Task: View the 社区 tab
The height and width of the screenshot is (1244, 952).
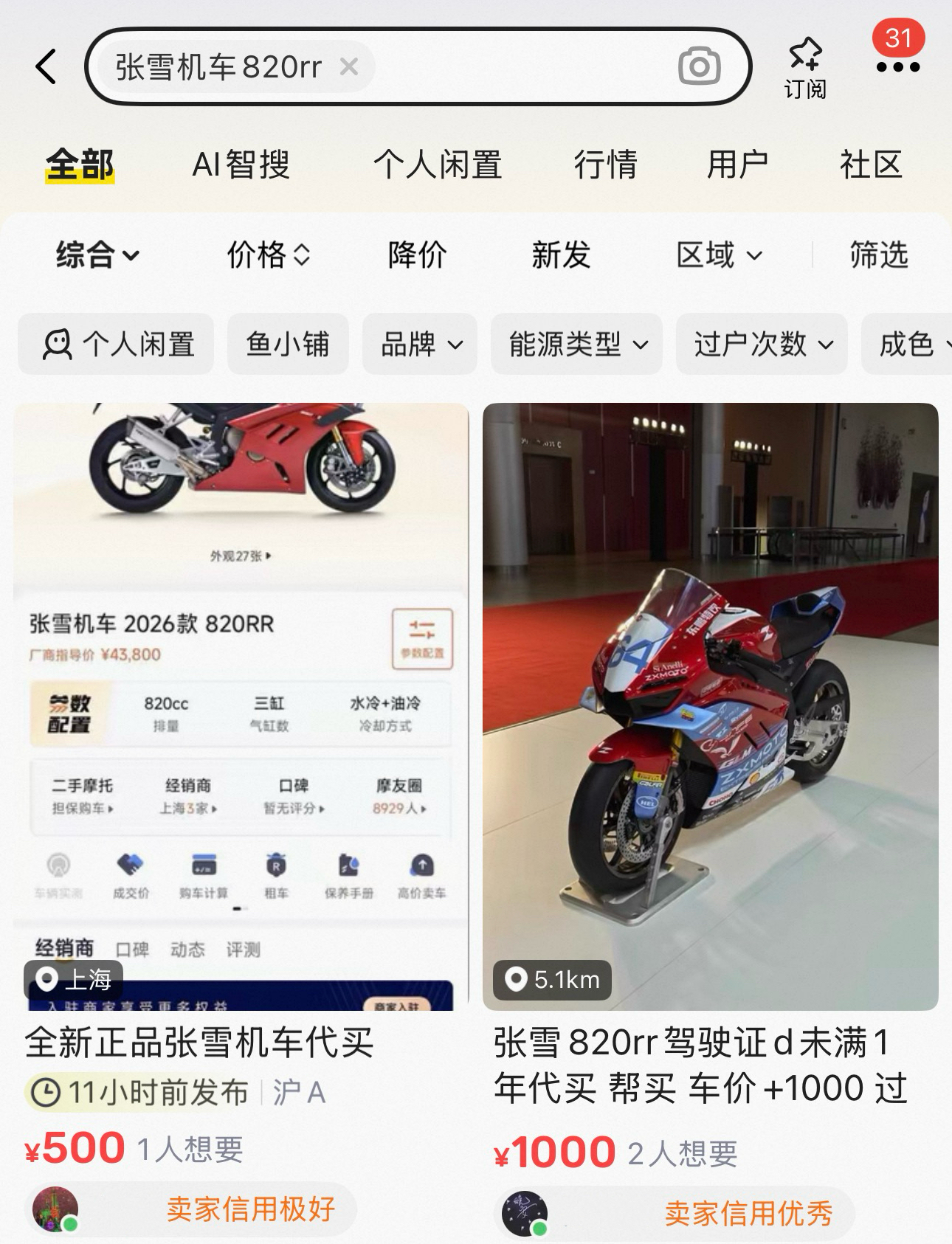Action: click(871, 165)
